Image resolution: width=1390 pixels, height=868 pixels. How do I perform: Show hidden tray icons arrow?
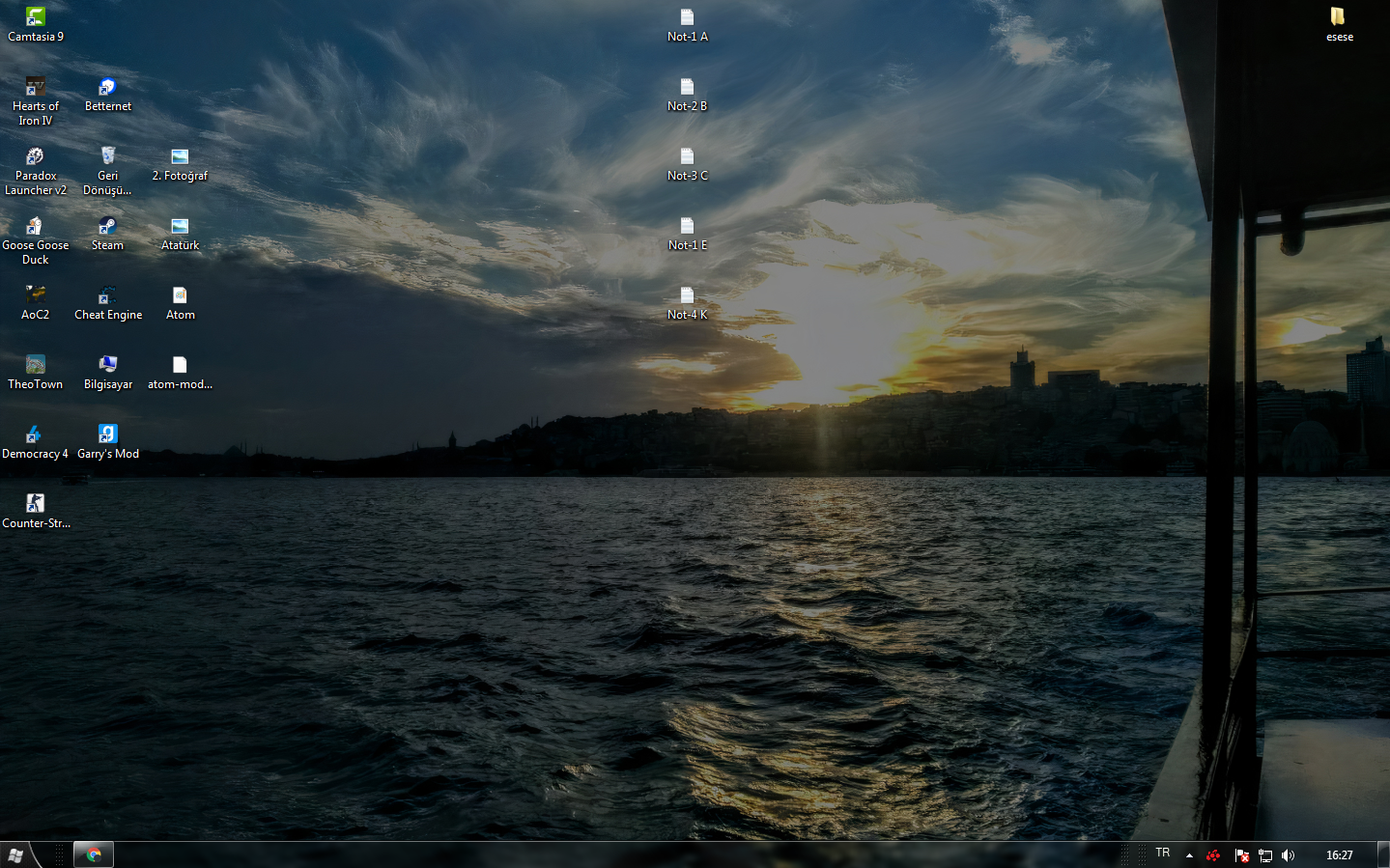coord(1189,855)
